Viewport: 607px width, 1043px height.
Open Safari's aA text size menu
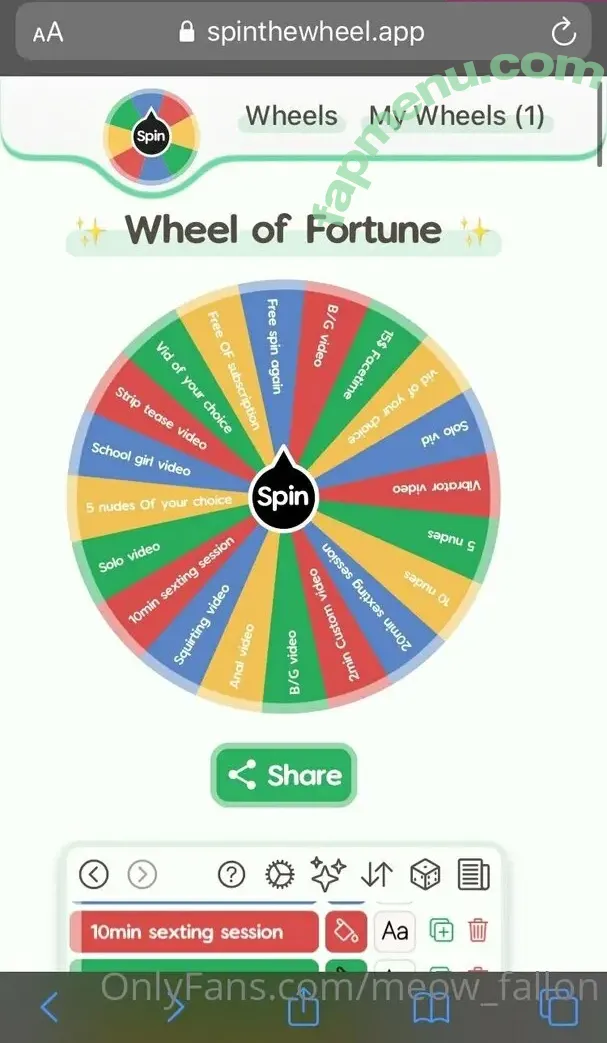pos(47,32)
